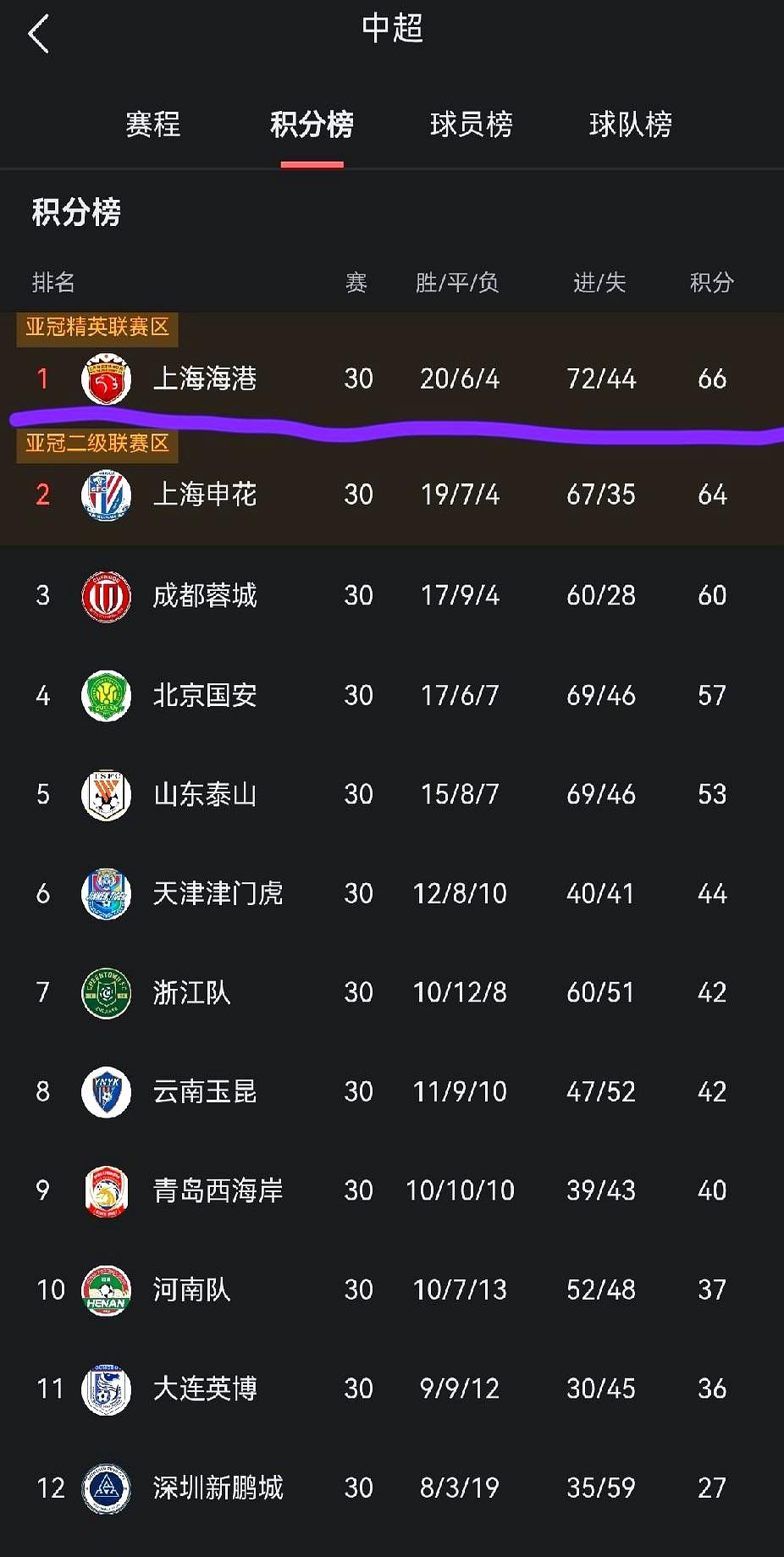The width and height of the screenshot is (784, 1557).
Task: Click the 积分 column header
Action: tap(711, 284)
